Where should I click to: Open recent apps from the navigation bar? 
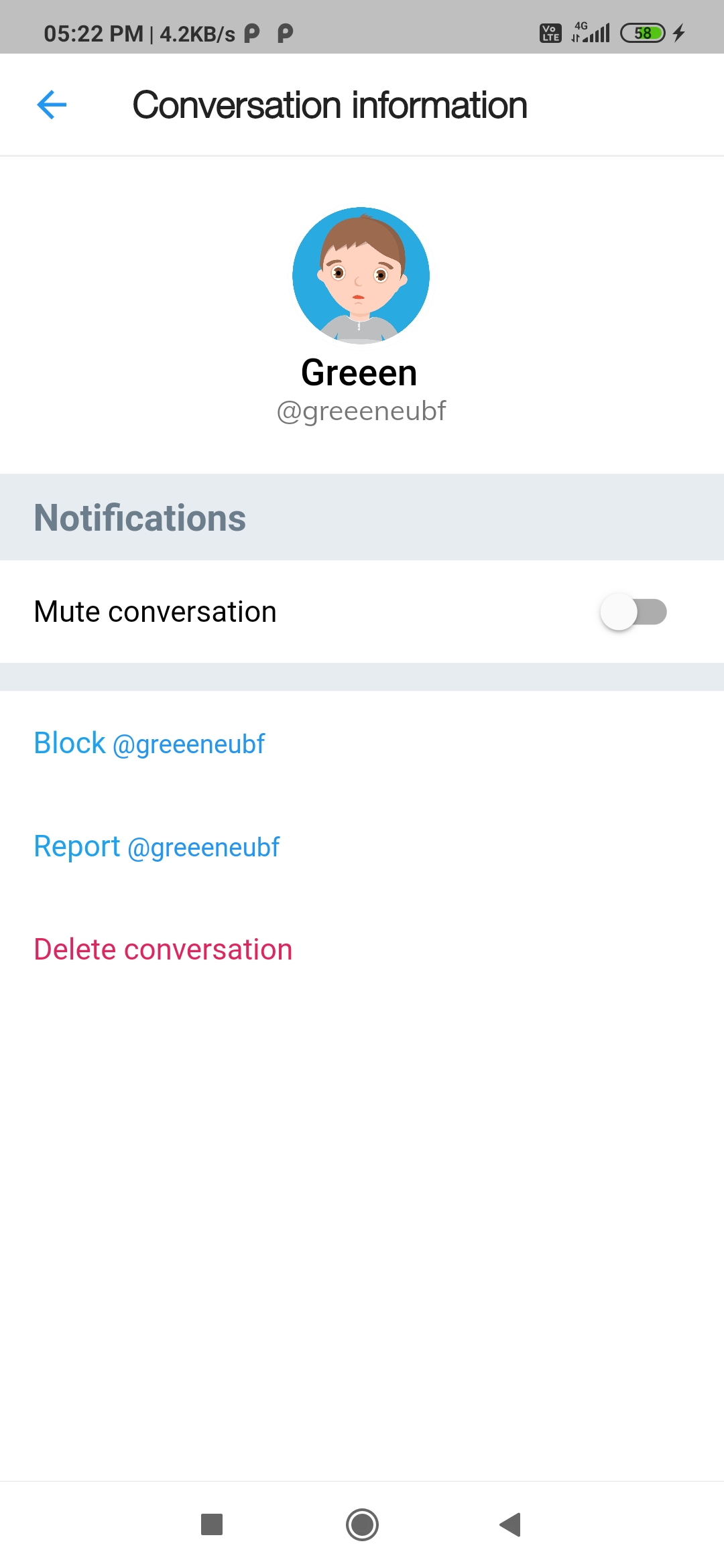pyautogui.click(x=212, y=1524)
